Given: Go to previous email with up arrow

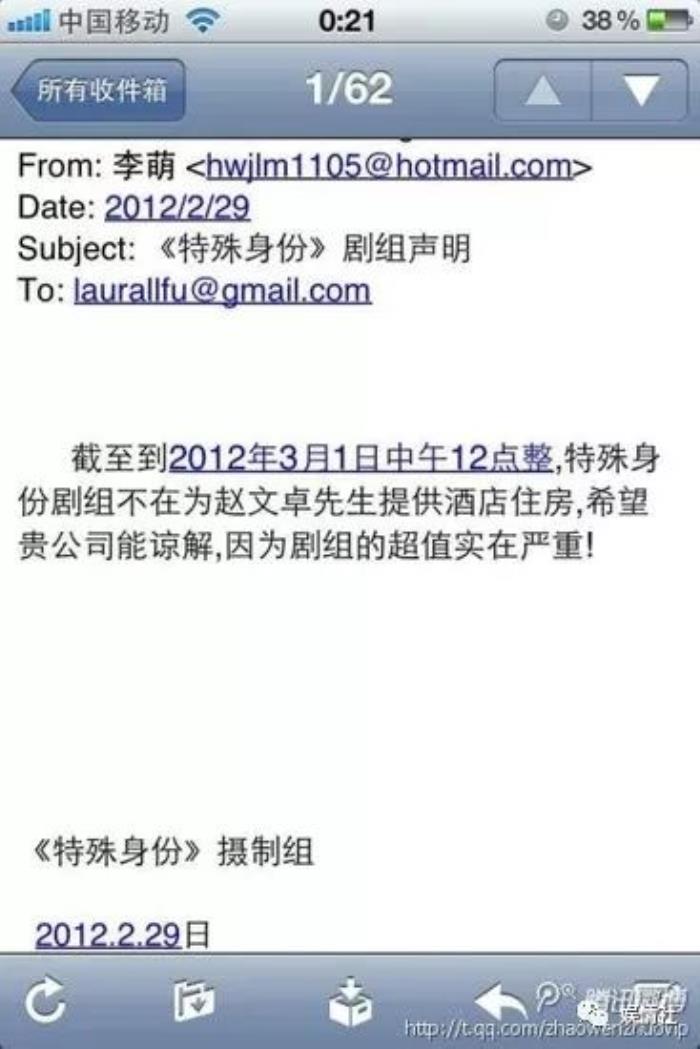Looking at the screenshot, I should [x=543, y=91].
